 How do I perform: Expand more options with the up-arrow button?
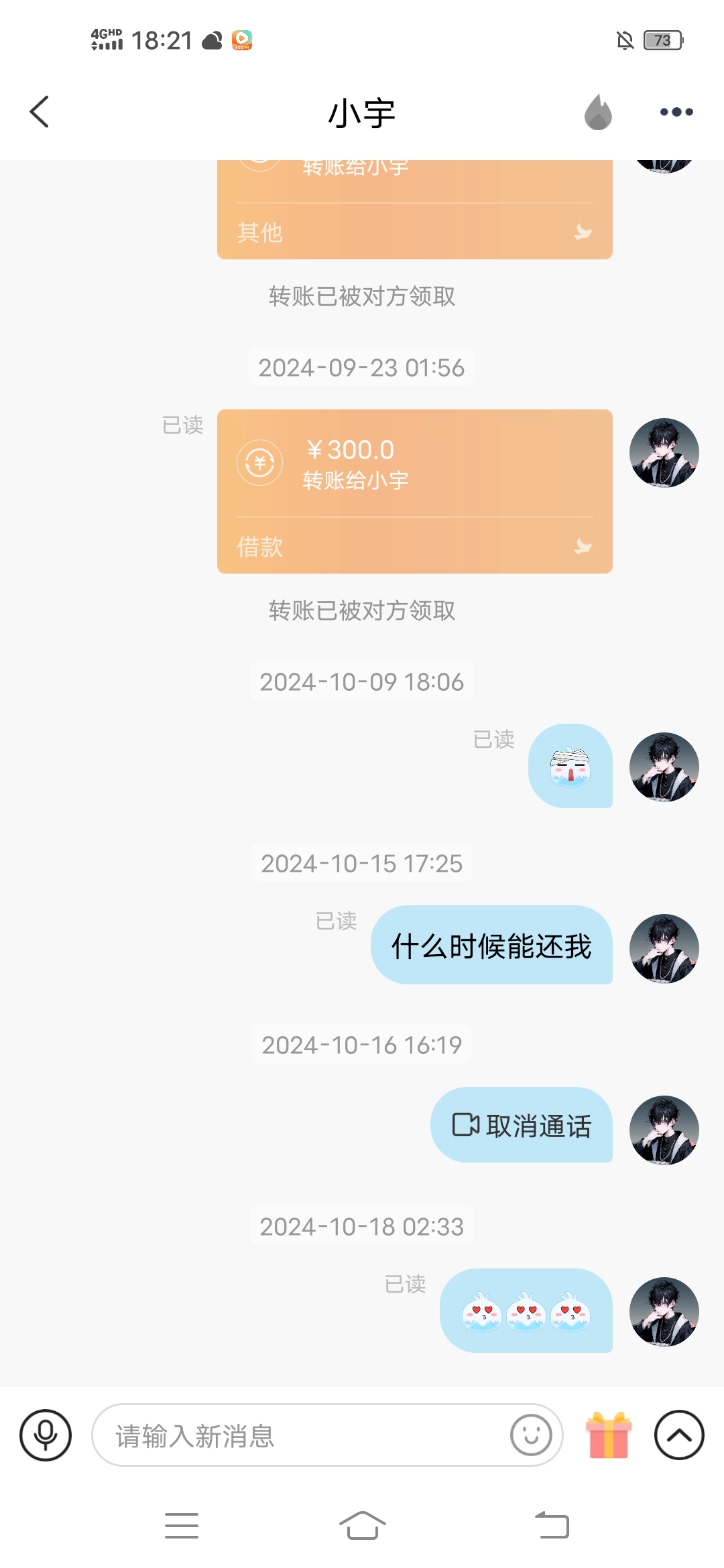tap(679, 1435)
